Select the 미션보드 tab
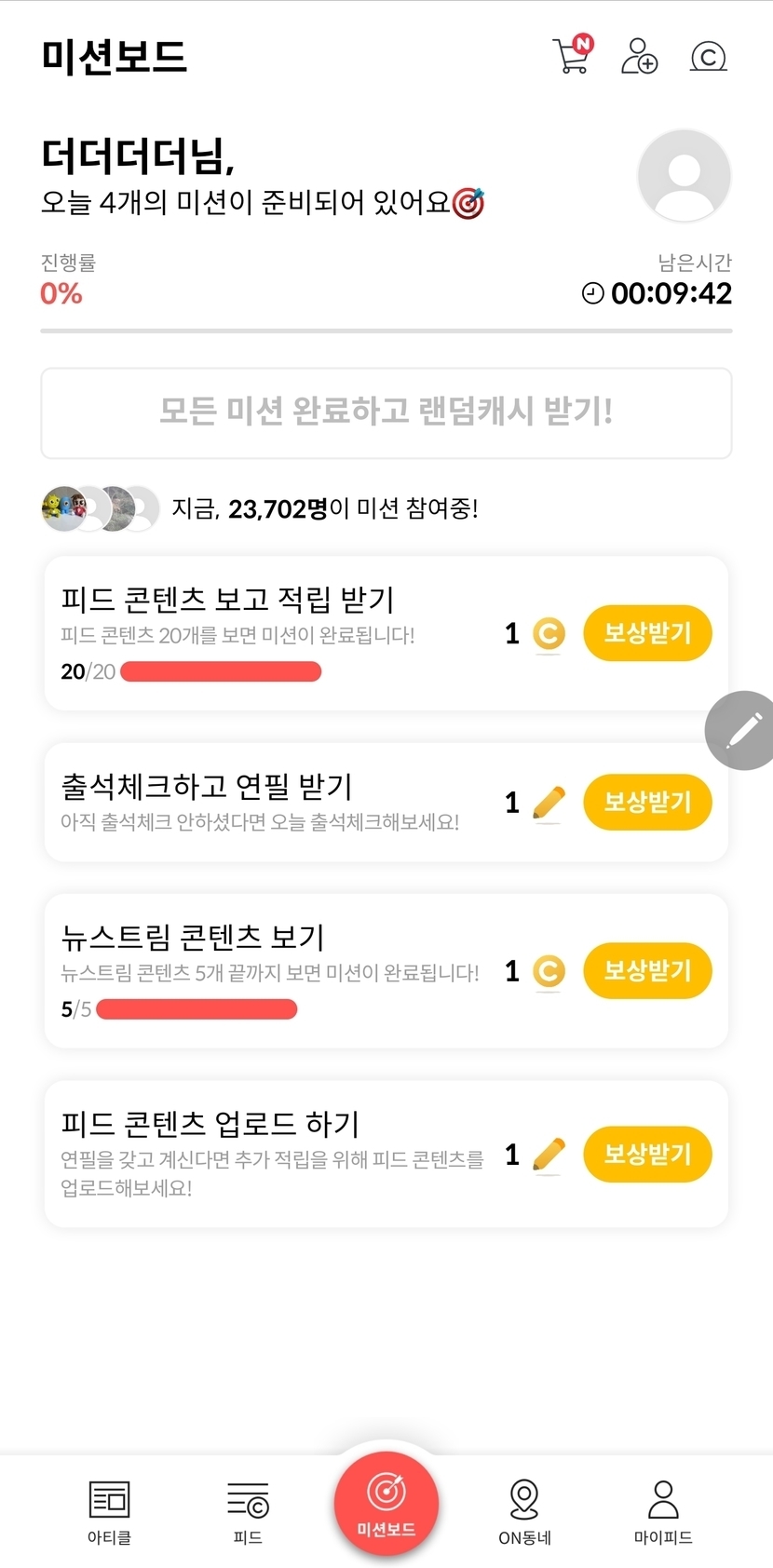 pos(386,1502)
